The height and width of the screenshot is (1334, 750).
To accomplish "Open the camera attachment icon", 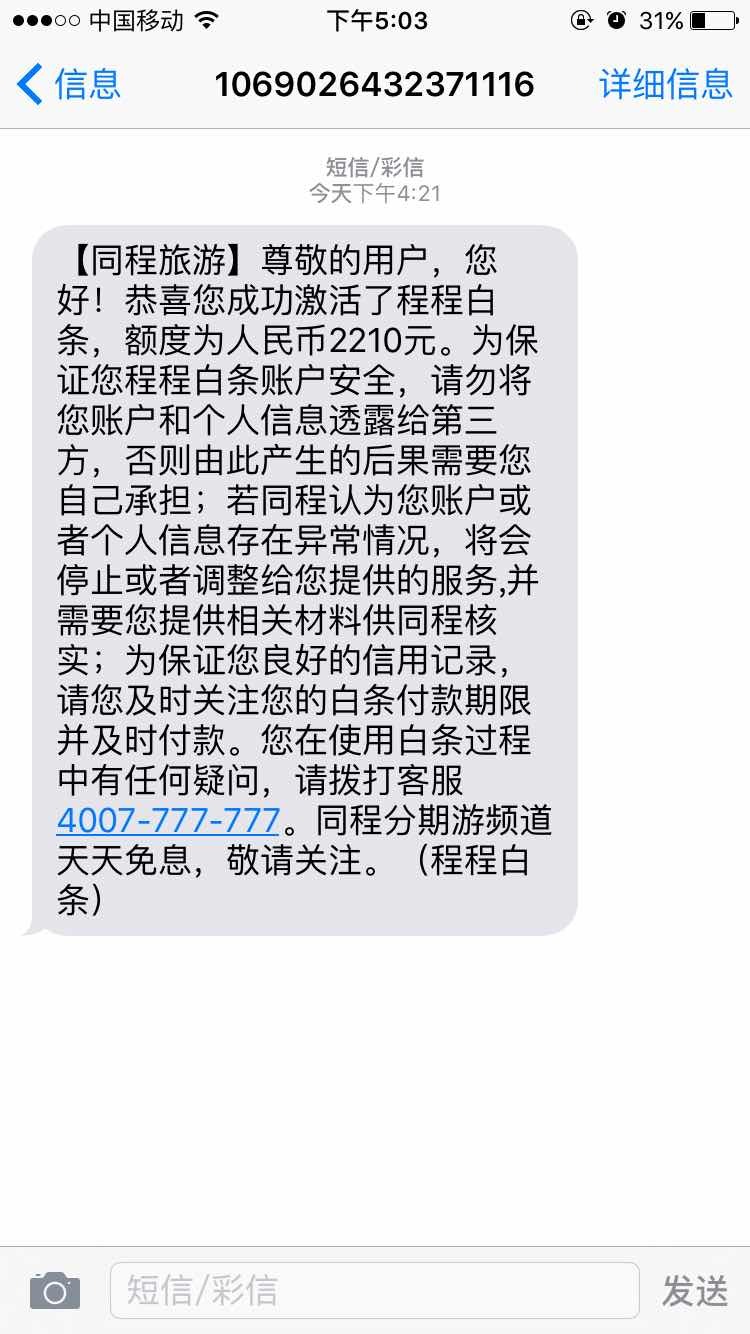I will (54, 1290).
